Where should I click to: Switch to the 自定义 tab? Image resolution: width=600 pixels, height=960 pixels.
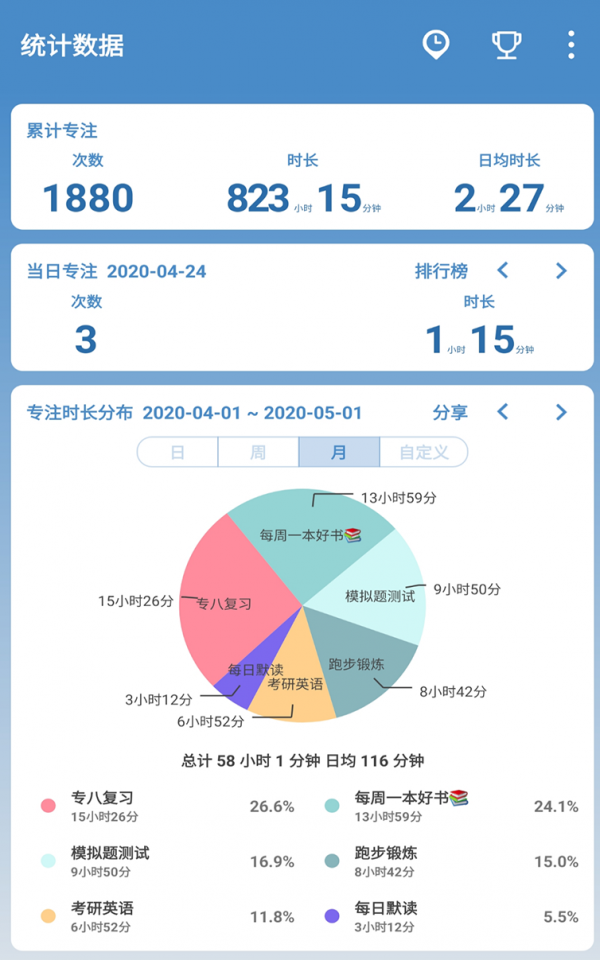(x=423, y=452)
